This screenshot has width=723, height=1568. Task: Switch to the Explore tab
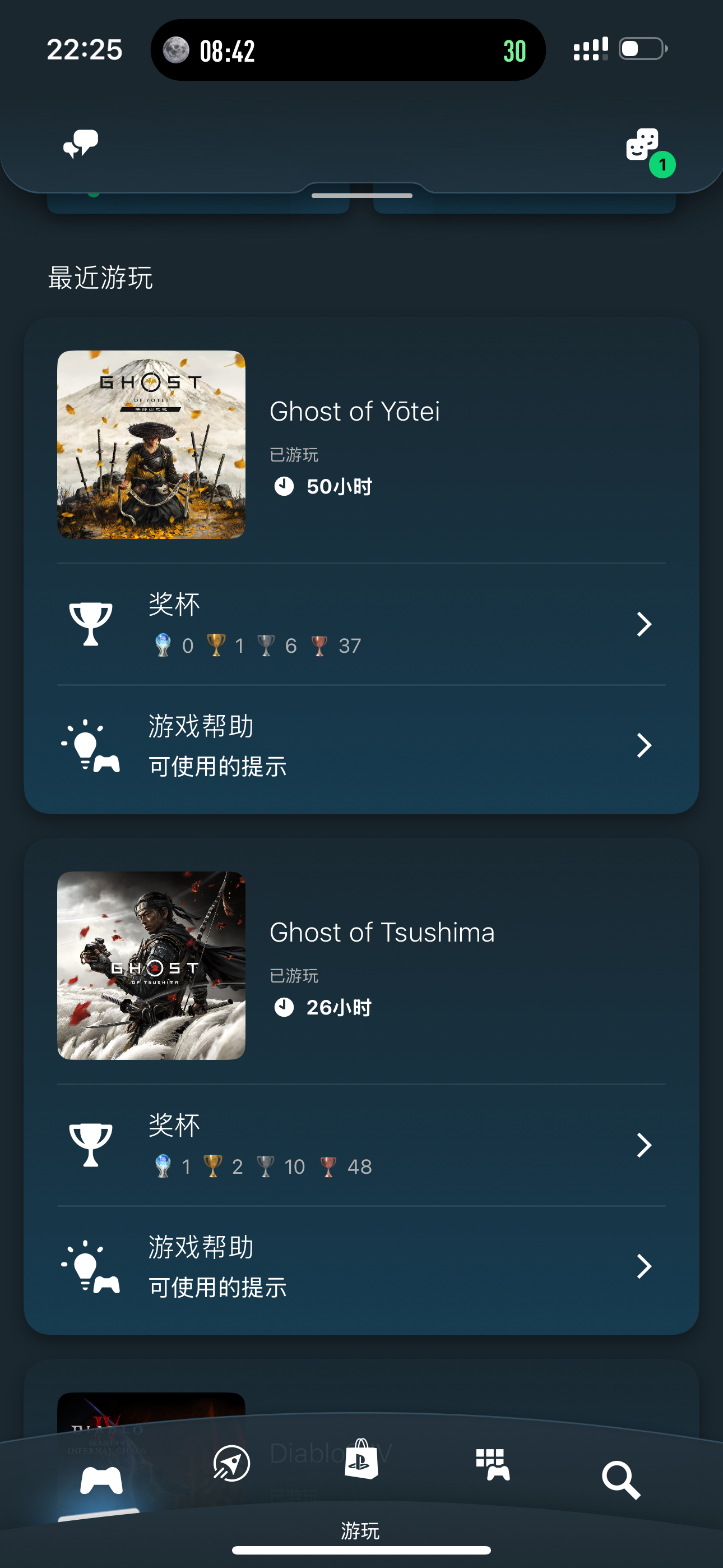click(231, 1463)
